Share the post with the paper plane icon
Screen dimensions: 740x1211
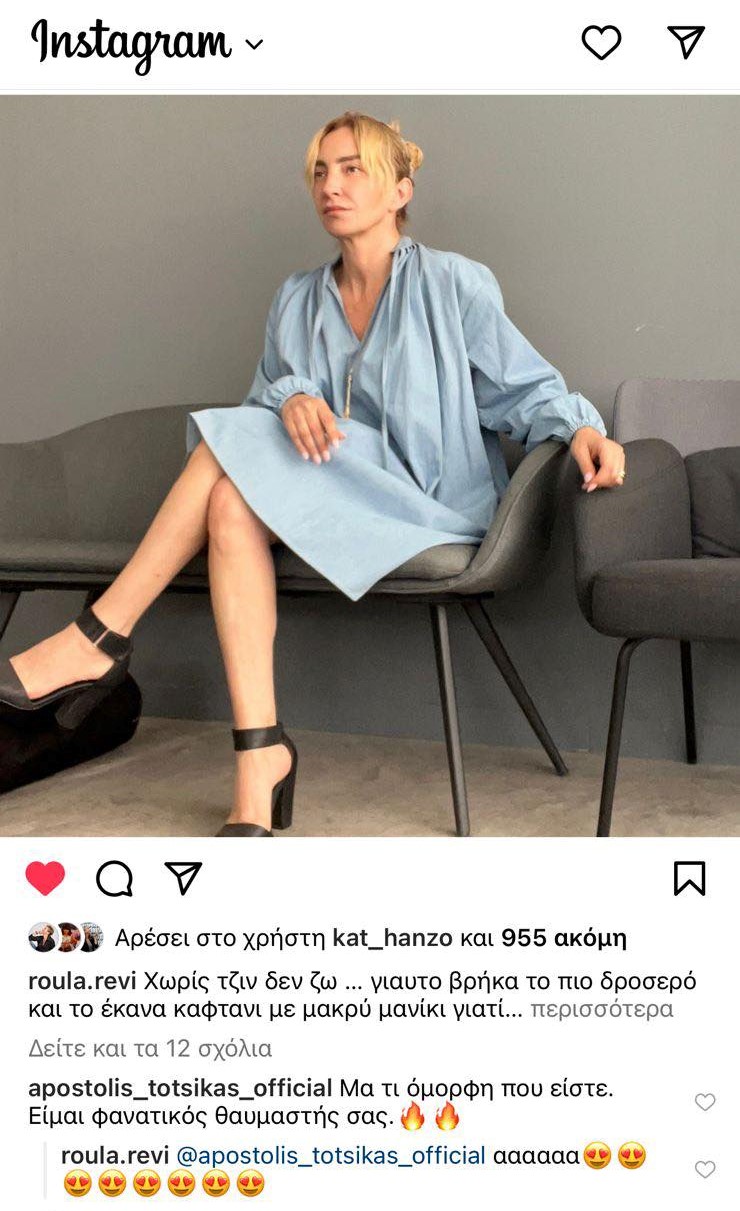tap(183, 878)
